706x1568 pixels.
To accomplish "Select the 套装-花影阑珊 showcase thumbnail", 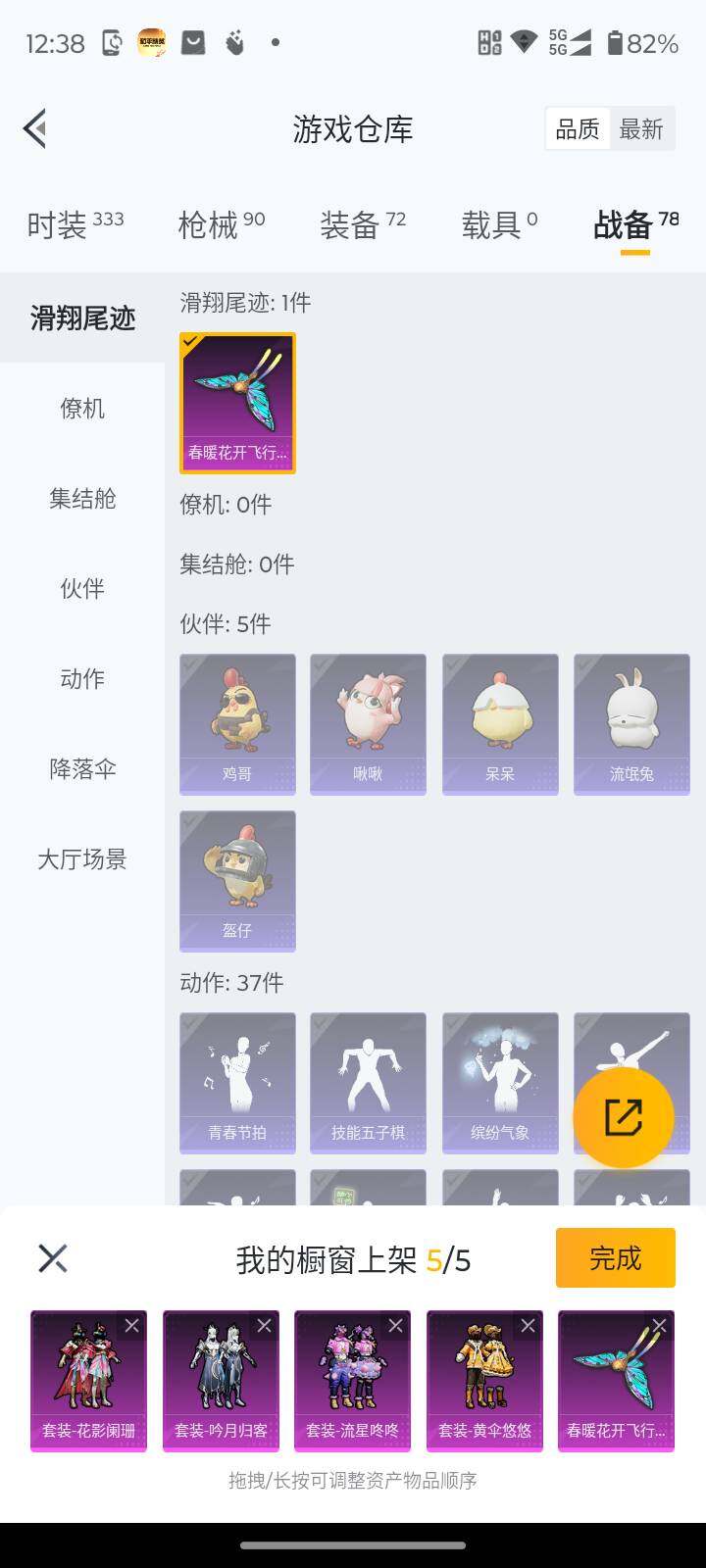I will click(87, 1380).
